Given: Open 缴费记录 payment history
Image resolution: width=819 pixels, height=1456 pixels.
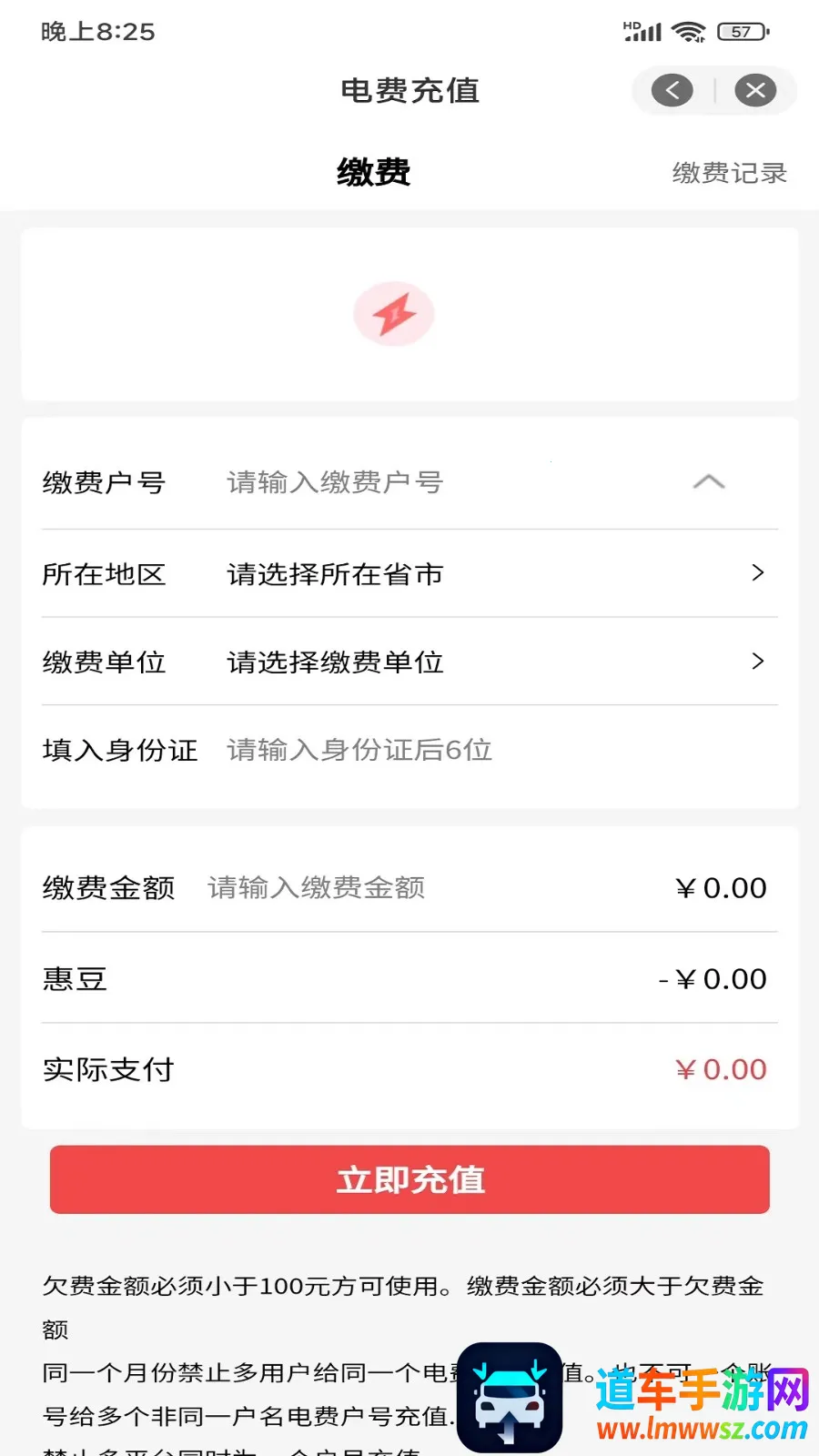Looking at the screenshot, I should (x=729, y=173).
